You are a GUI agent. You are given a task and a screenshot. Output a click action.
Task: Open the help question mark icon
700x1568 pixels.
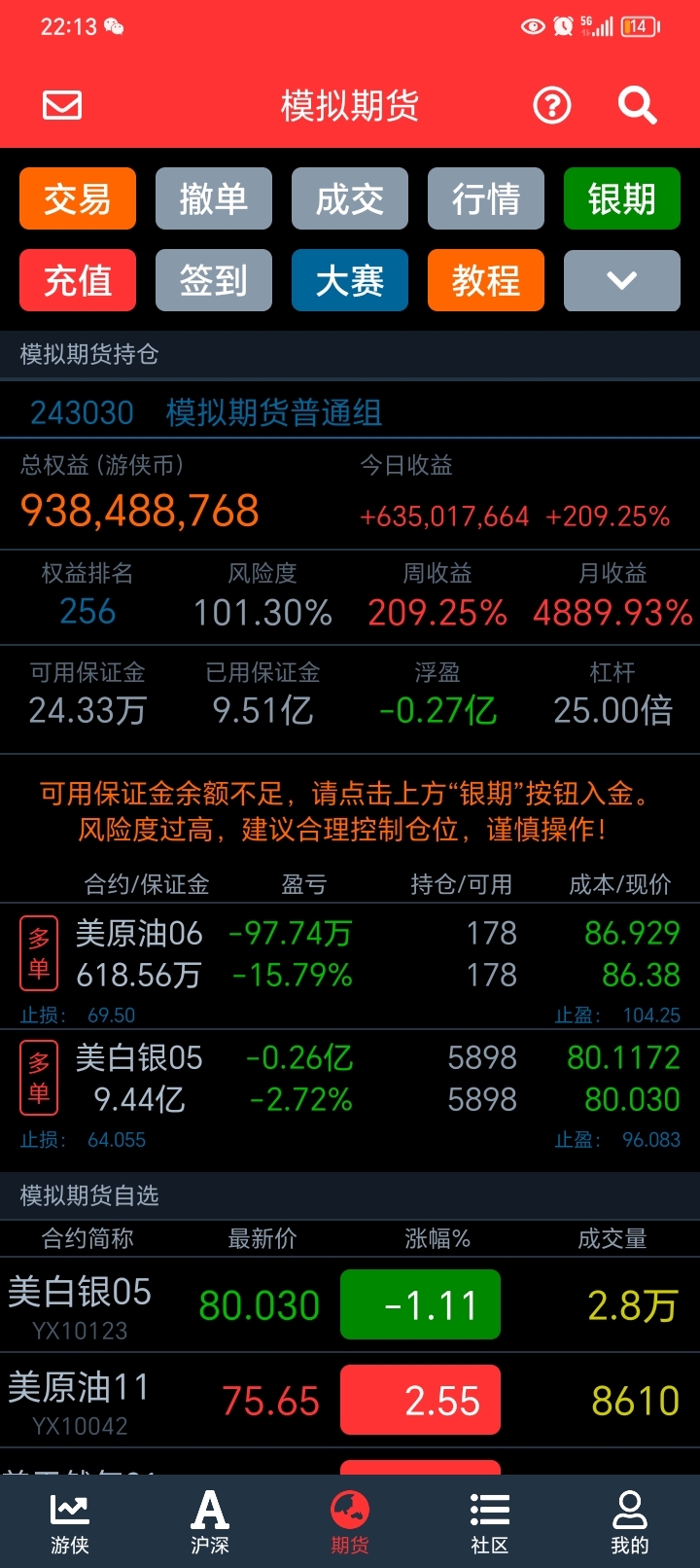pyautogui.click(x=552, y=105)
